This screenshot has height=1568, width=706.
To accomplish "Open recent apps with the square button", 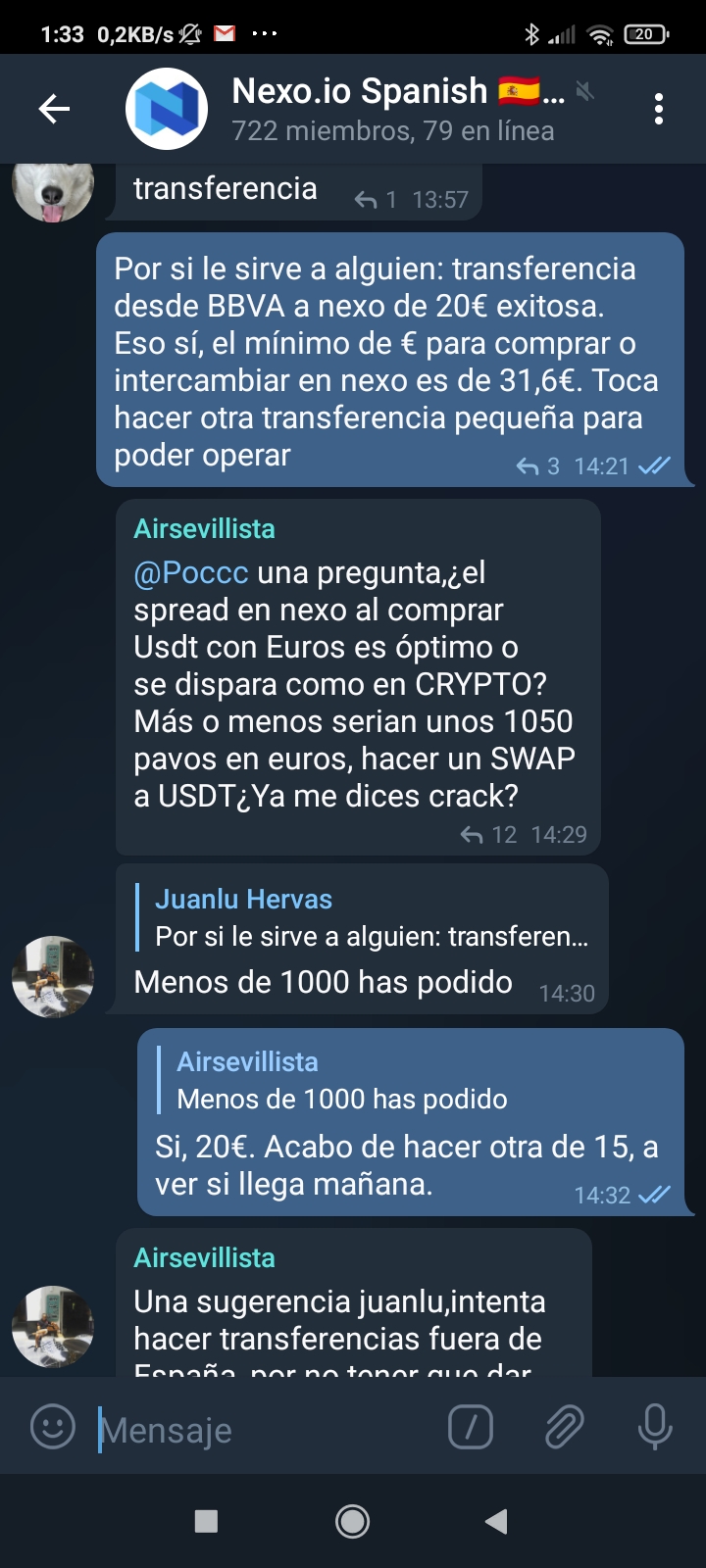I will point(206,1521).
